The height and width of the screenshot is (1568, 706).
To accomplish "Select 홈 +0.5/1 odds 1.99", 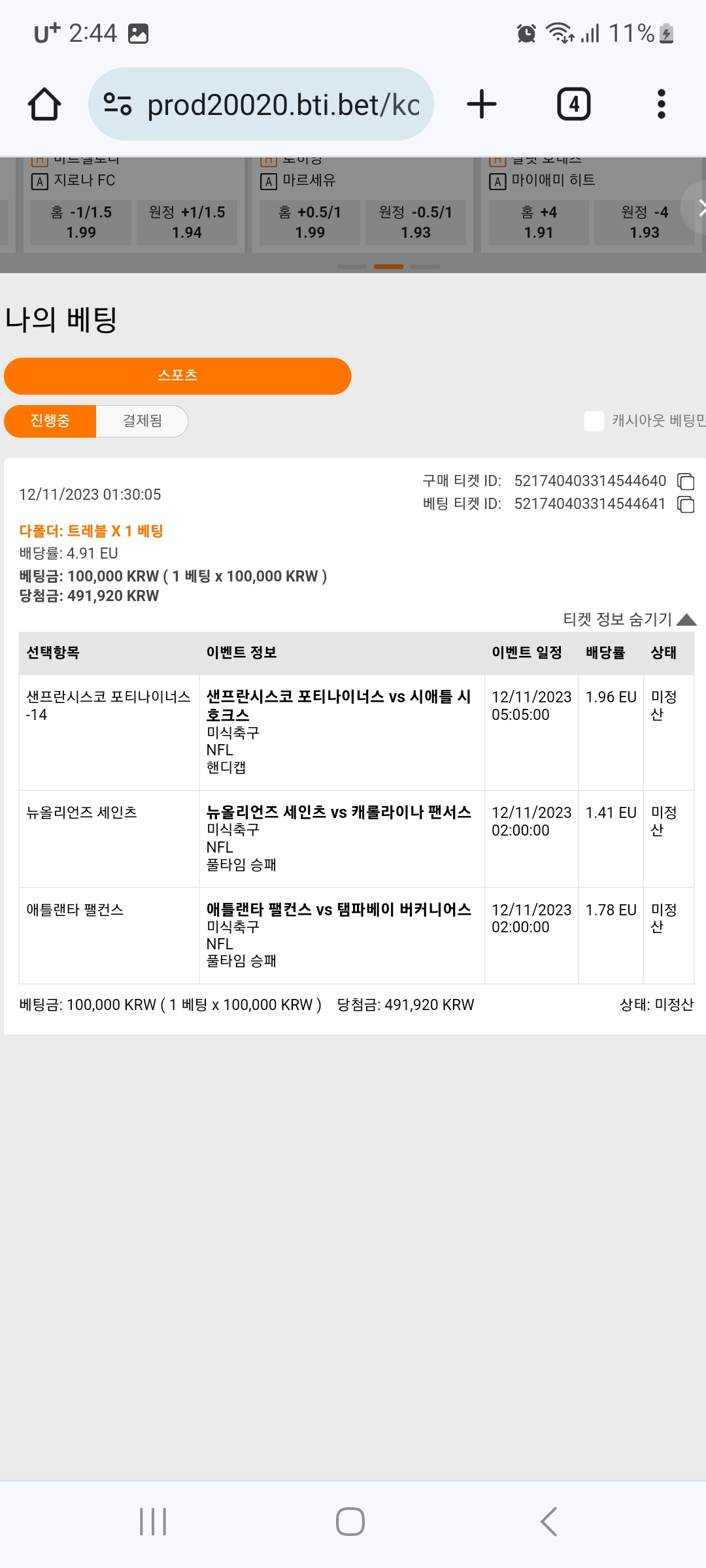I will pyautogui.click(x=310, y=222).
